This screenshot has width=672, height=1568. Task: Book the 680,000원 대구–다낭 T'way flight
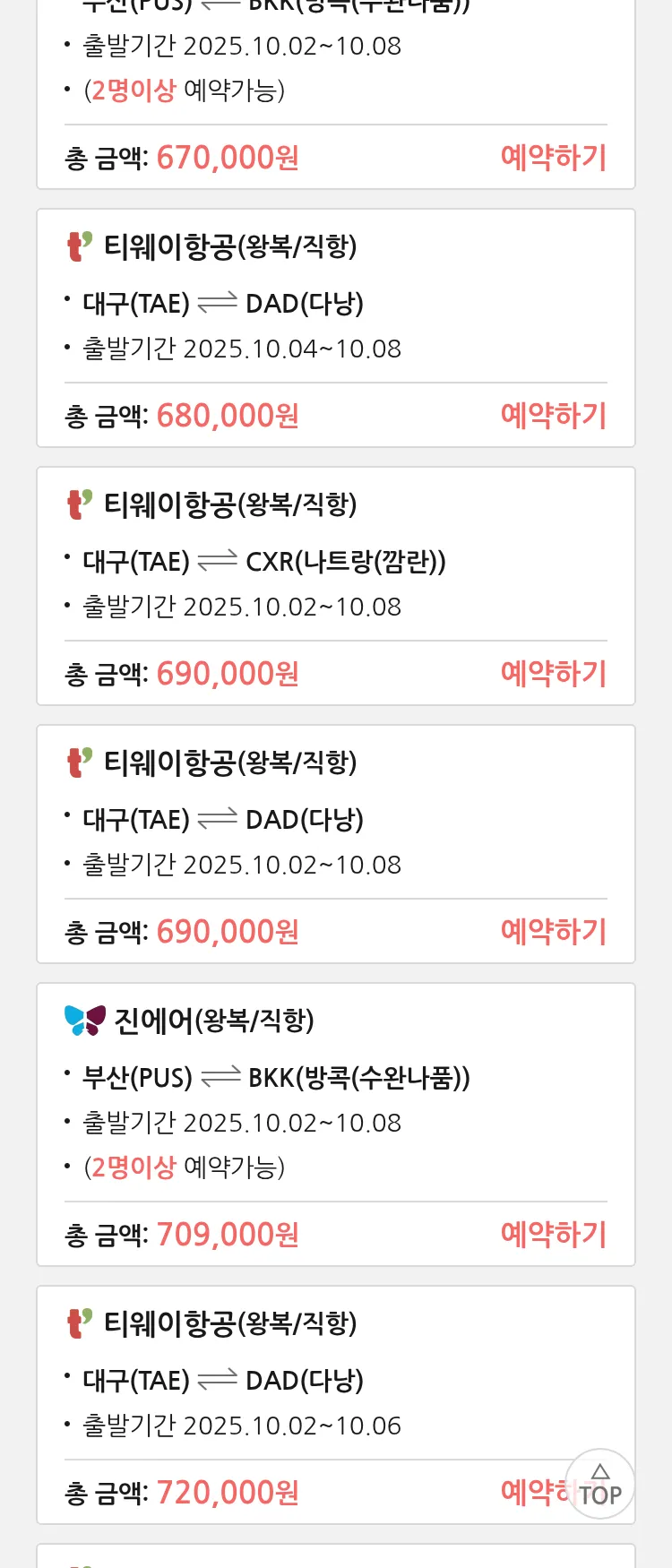pos(553,416)
